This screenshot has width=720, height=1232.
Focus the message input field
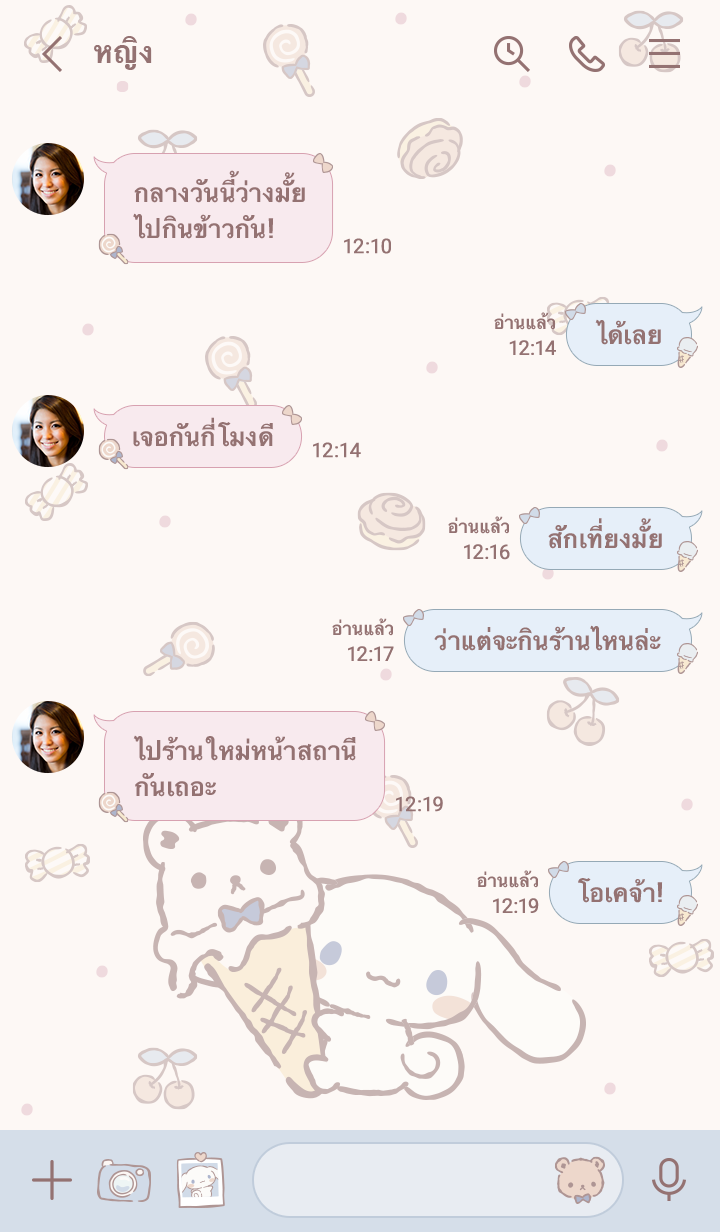(400, 1181)
